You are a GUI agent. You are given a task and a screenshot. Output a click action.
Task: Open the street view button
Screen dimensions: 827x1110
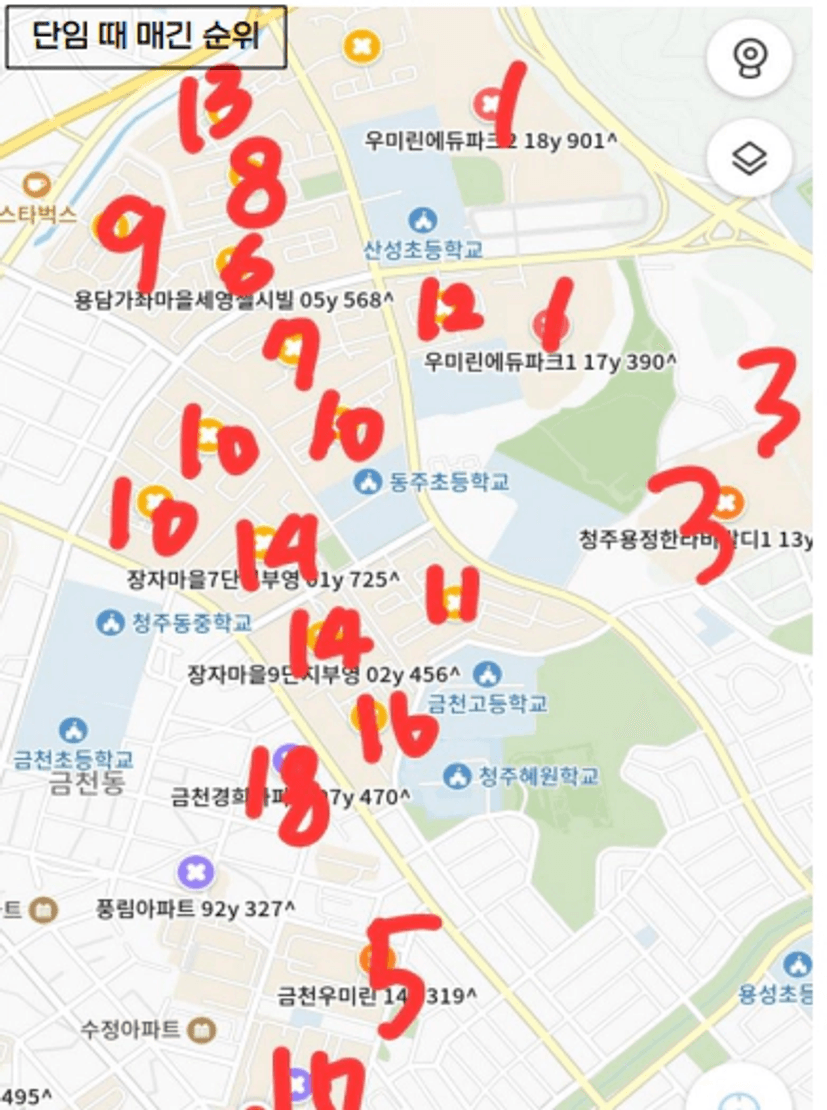tap(750, 60)
